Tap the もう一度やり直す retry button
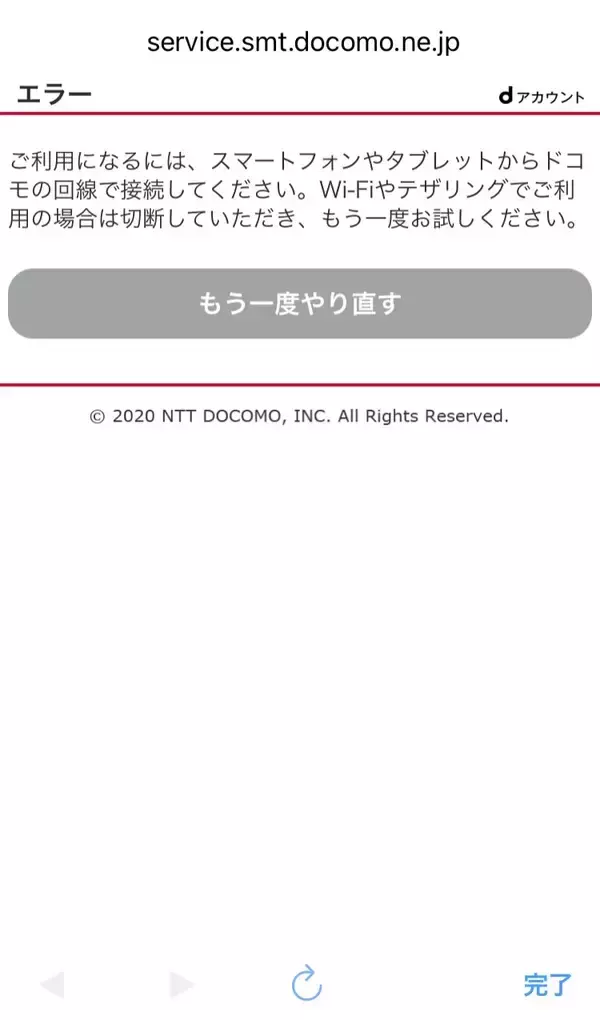This screenshot has height=1020, width=600. tap(299, 304)
